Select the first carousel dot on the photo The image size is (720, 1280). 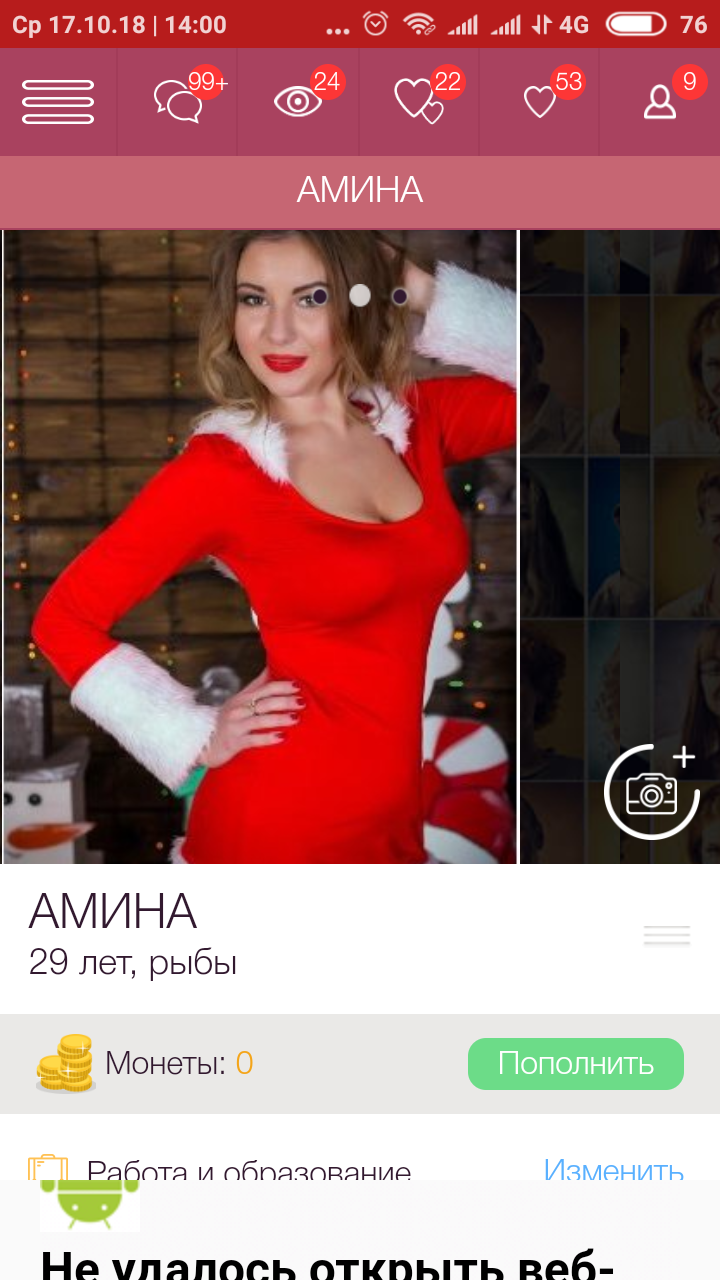318,296
